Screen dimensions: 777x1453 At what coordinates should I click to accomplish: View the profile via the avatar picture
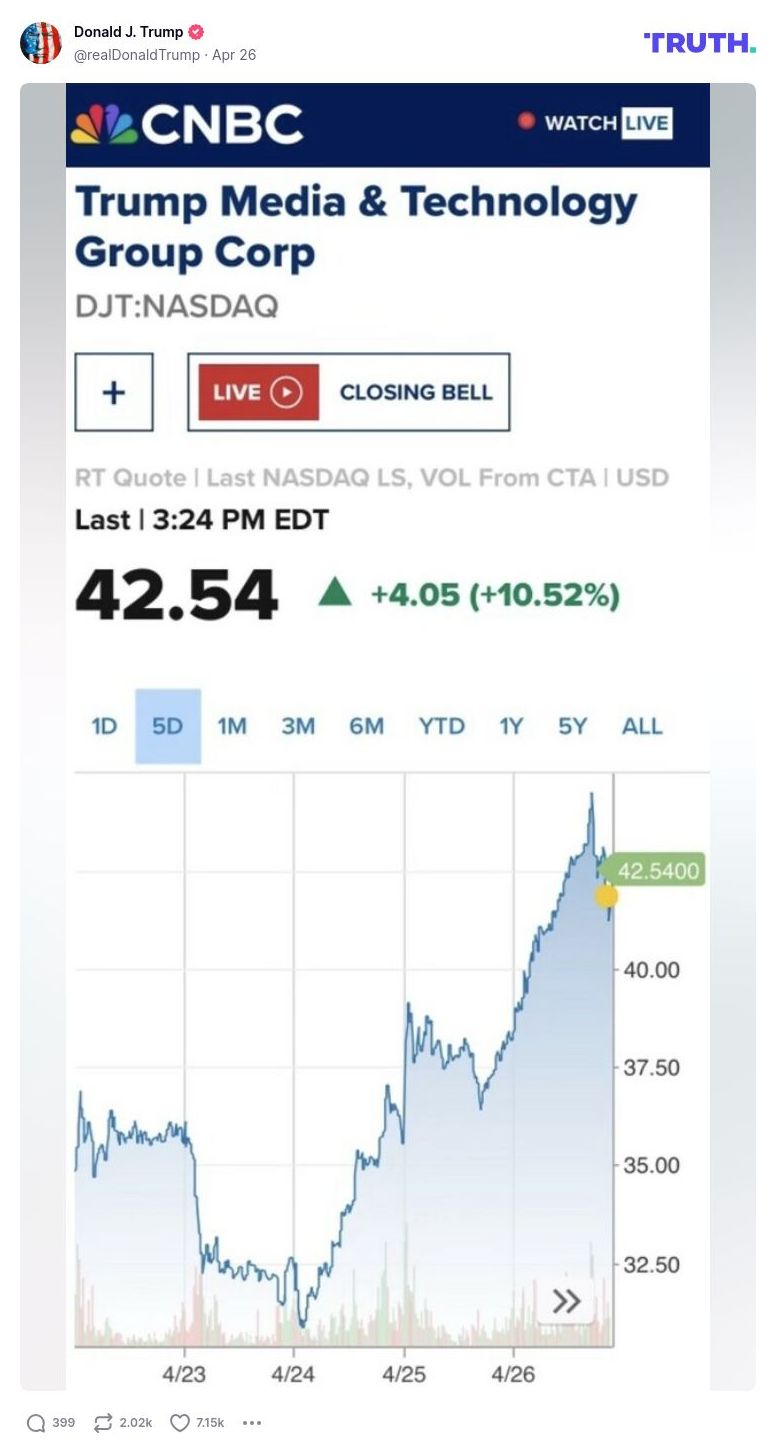pos(41,43)
